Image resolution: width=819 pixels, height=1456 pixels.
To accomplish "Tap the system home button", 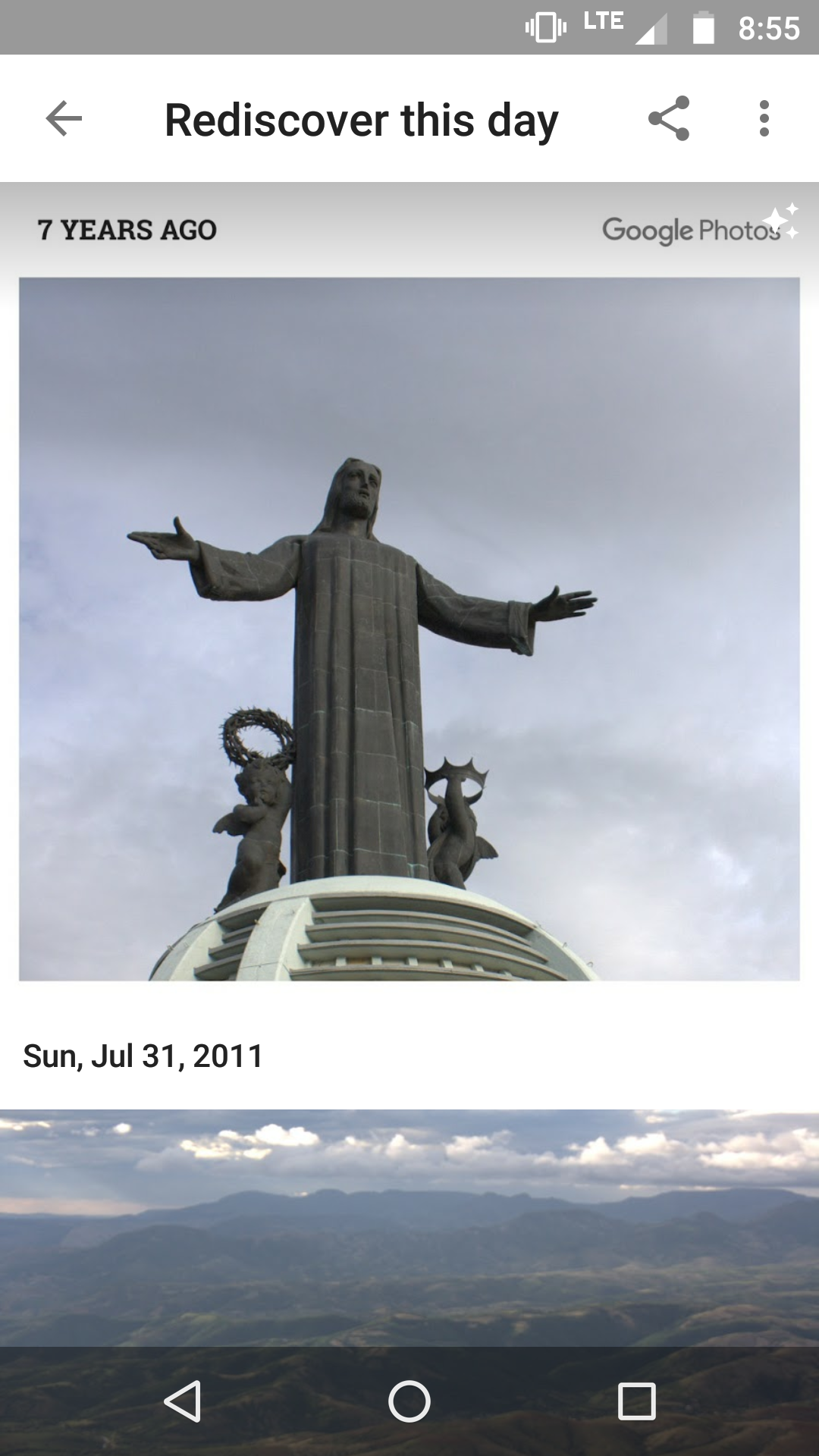I will tap(409, 1401).
